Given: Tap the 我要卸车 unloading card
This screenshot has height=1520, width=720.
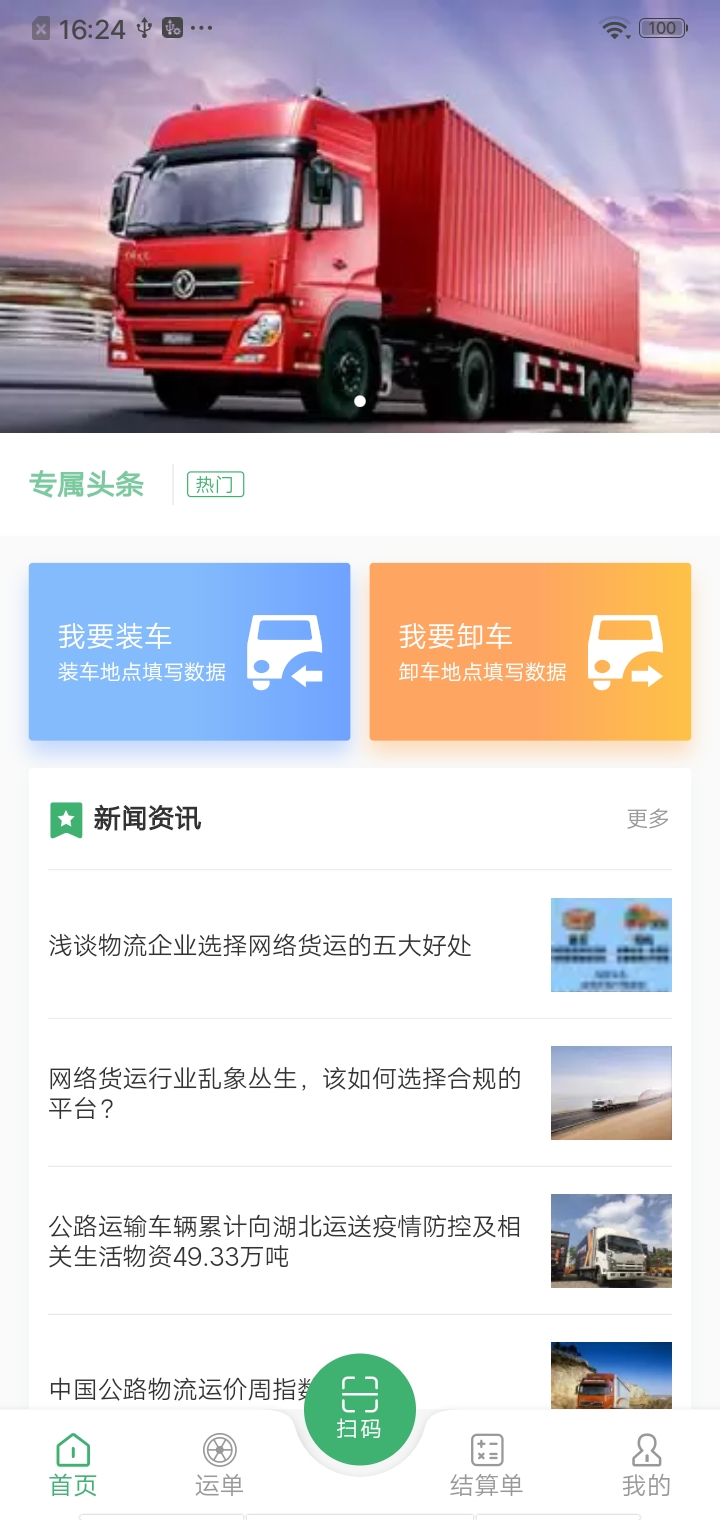Looking at the screenshot, I should (x=529, y=650).
